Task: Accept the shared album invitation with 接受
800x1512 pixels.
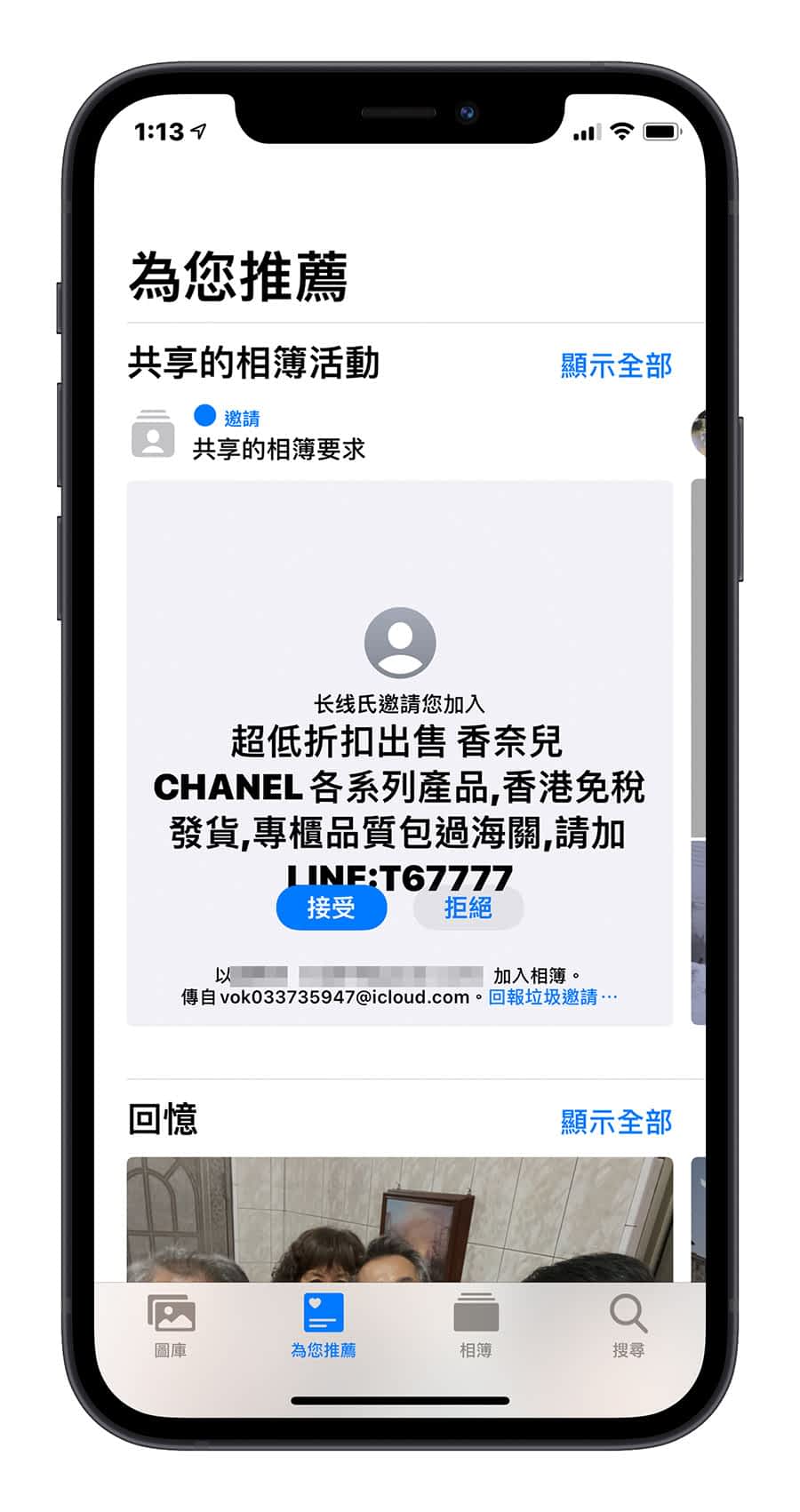Action: click(331, 908)
